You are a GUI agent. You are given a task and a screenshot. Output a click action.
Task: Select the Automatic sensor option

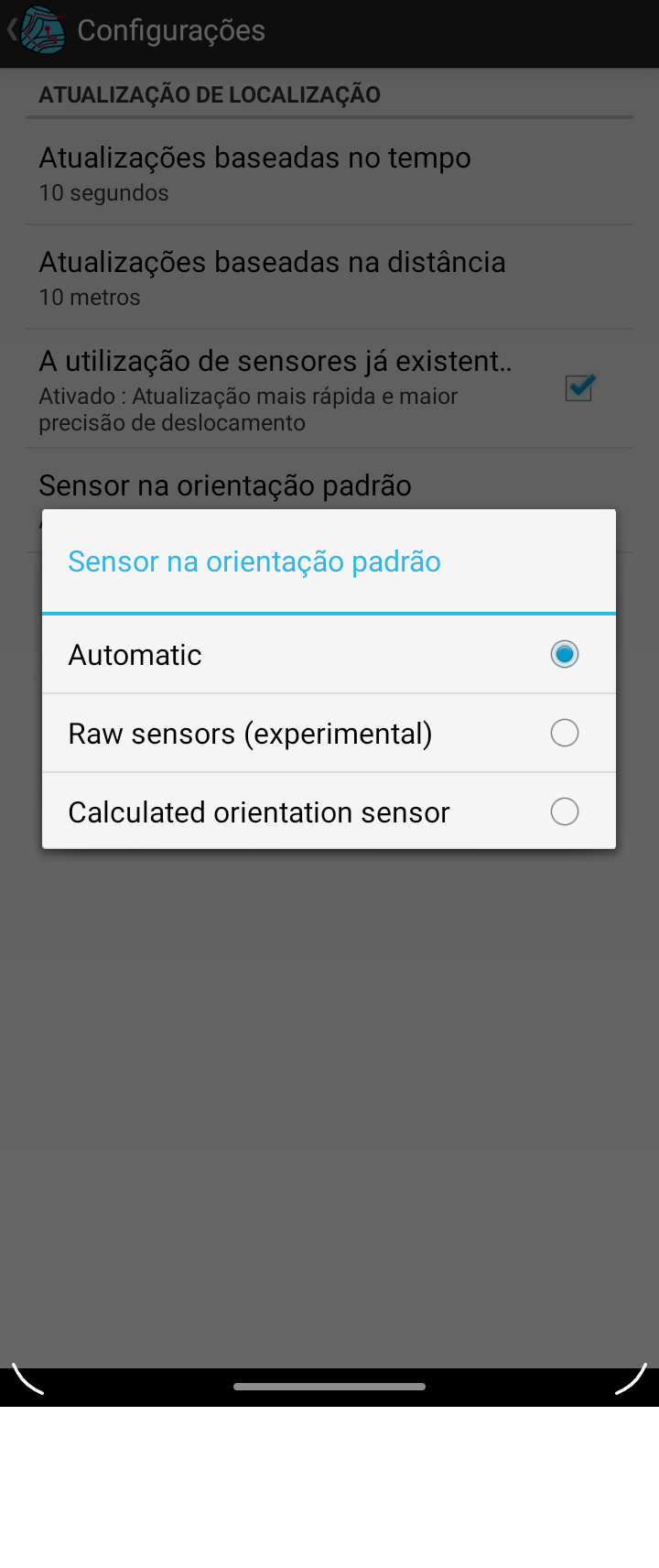[328, 655]
